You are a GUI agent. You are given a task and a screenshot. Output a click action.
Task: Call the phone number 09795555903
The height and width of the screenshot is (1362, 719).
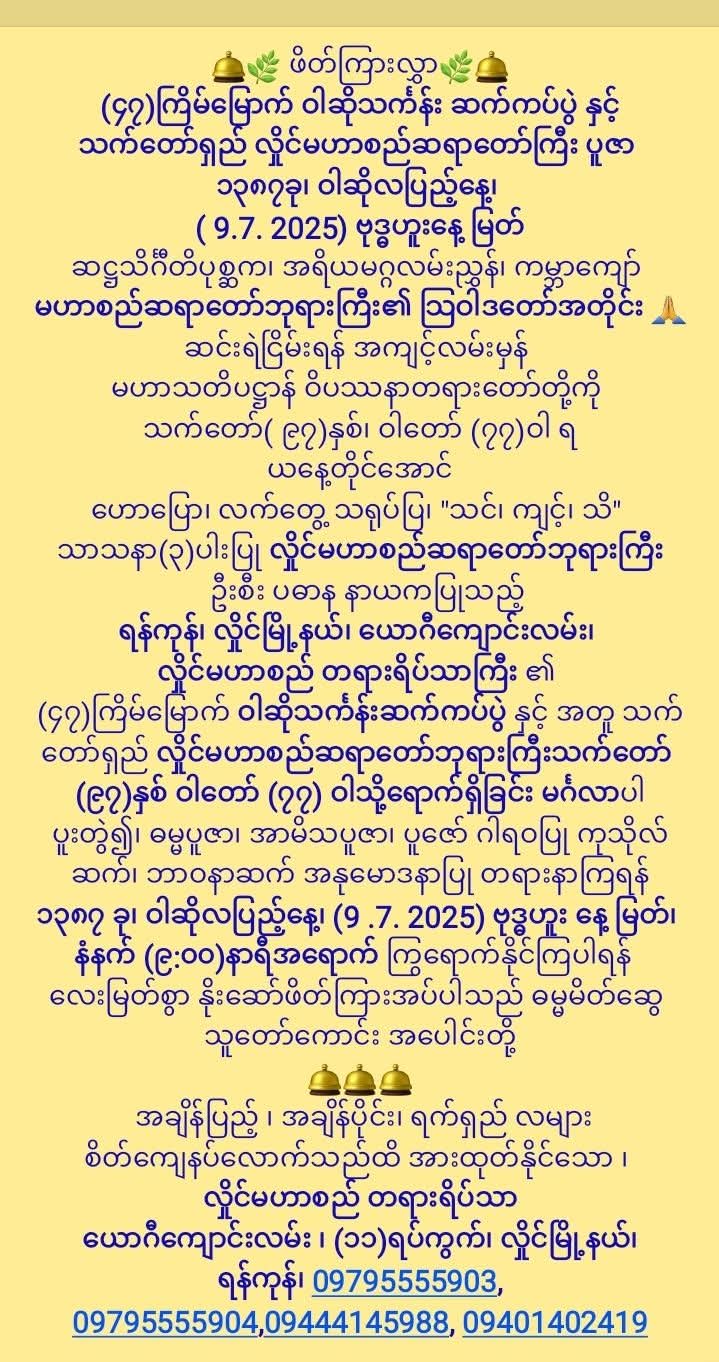click(x=404, y=1281)
